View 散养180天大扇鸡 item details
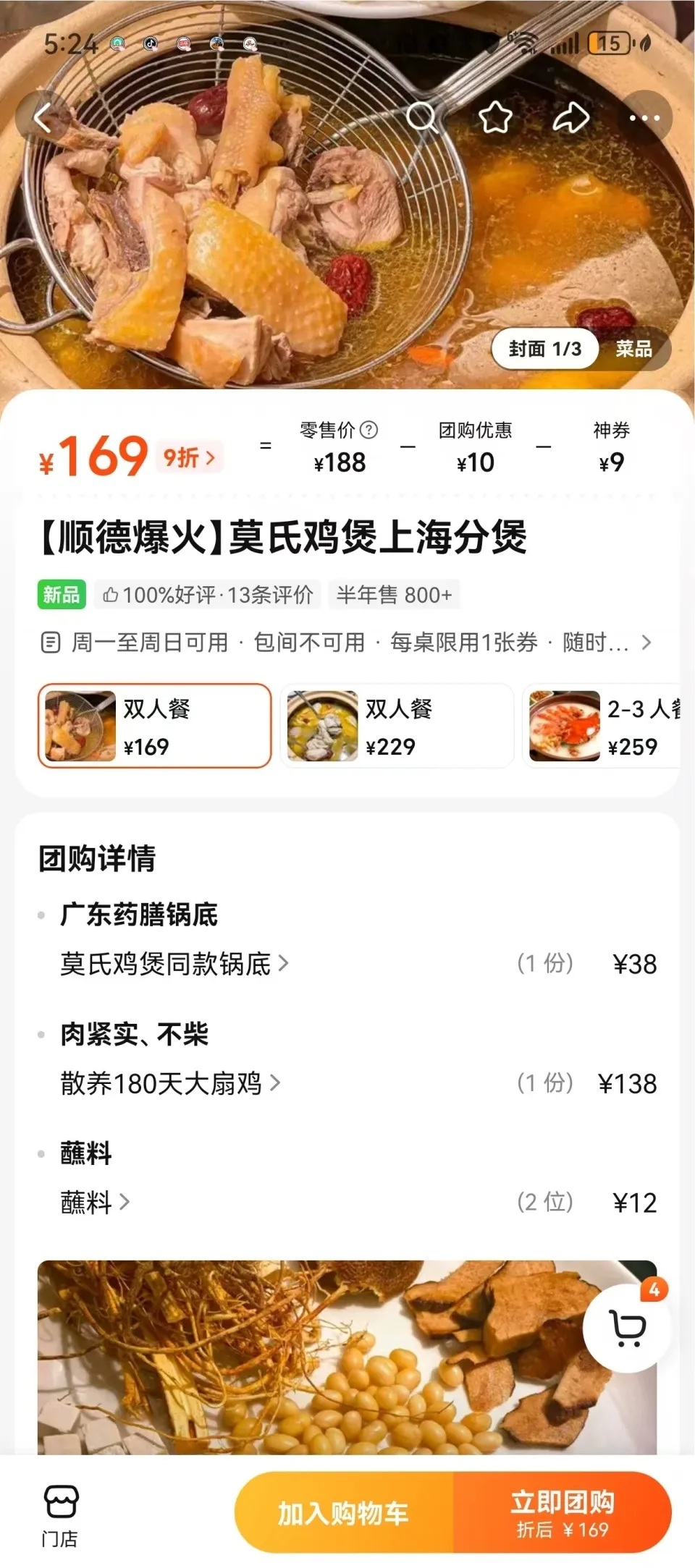Screen dimensions: 695x1568 click(x=170, y=1083)
